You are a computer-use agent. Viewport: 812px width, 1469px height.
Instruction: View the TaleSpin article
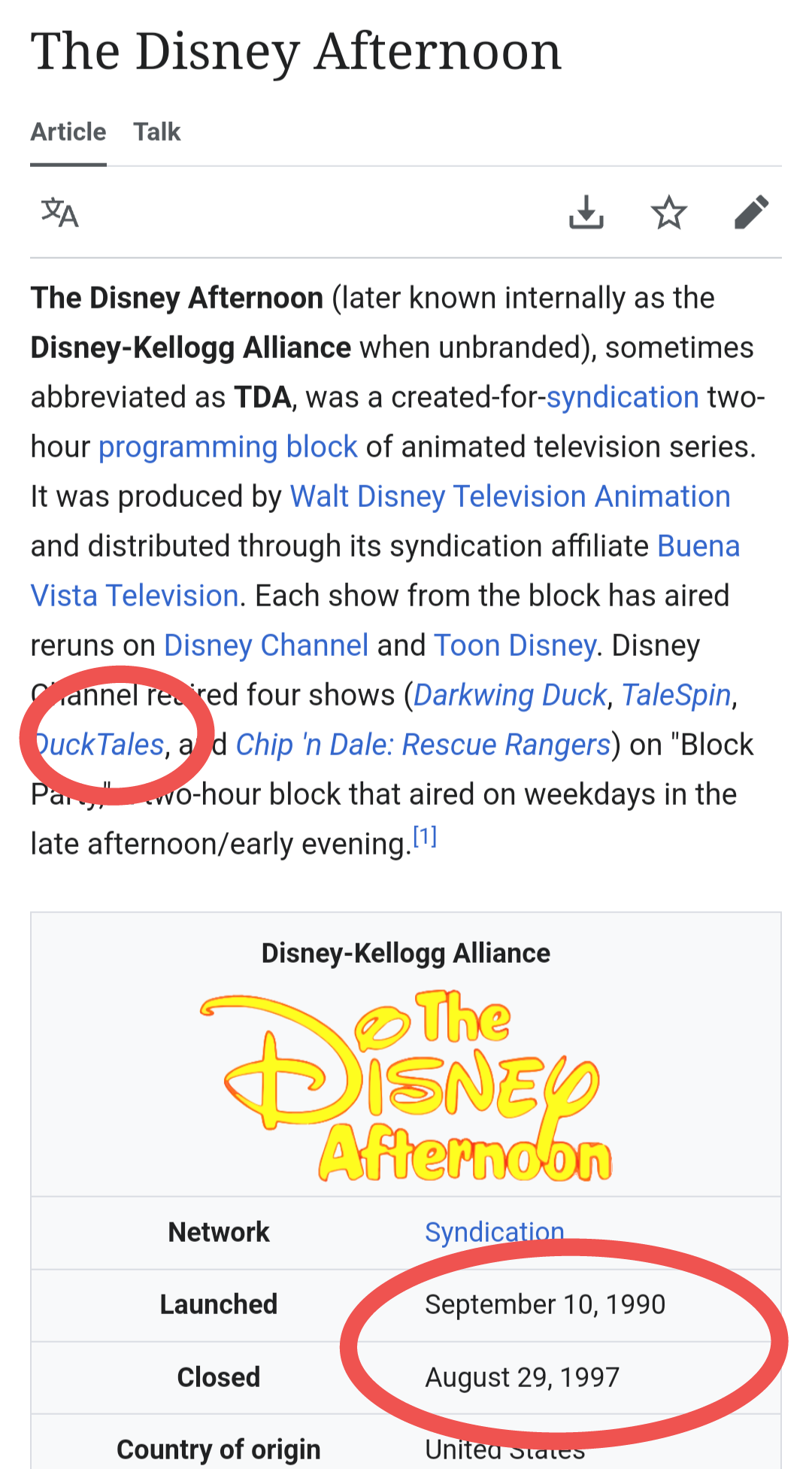click(676, 695)
